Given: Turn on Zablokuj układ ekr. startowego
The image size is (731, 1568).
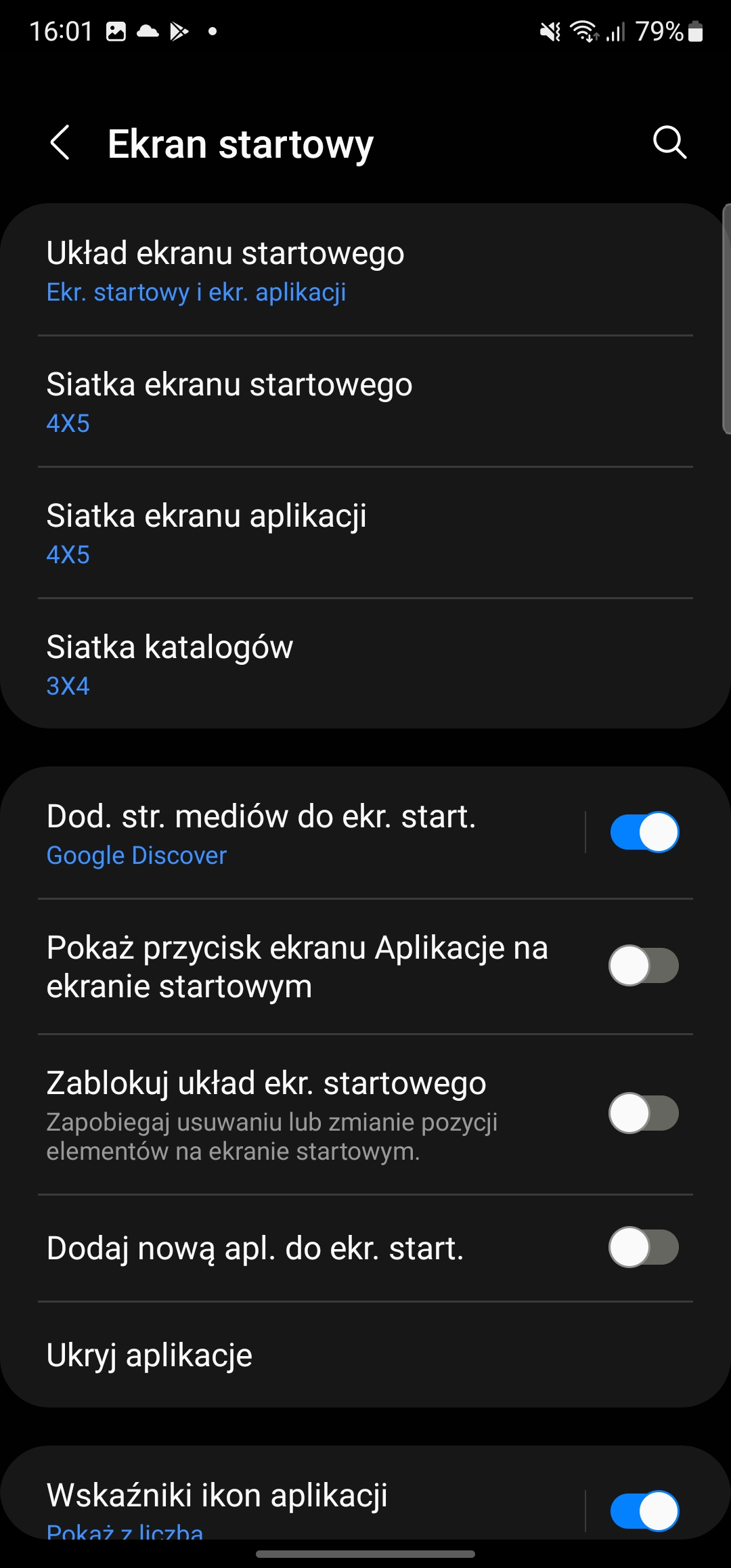Looking at the screenshot, I should (644, 1113).
